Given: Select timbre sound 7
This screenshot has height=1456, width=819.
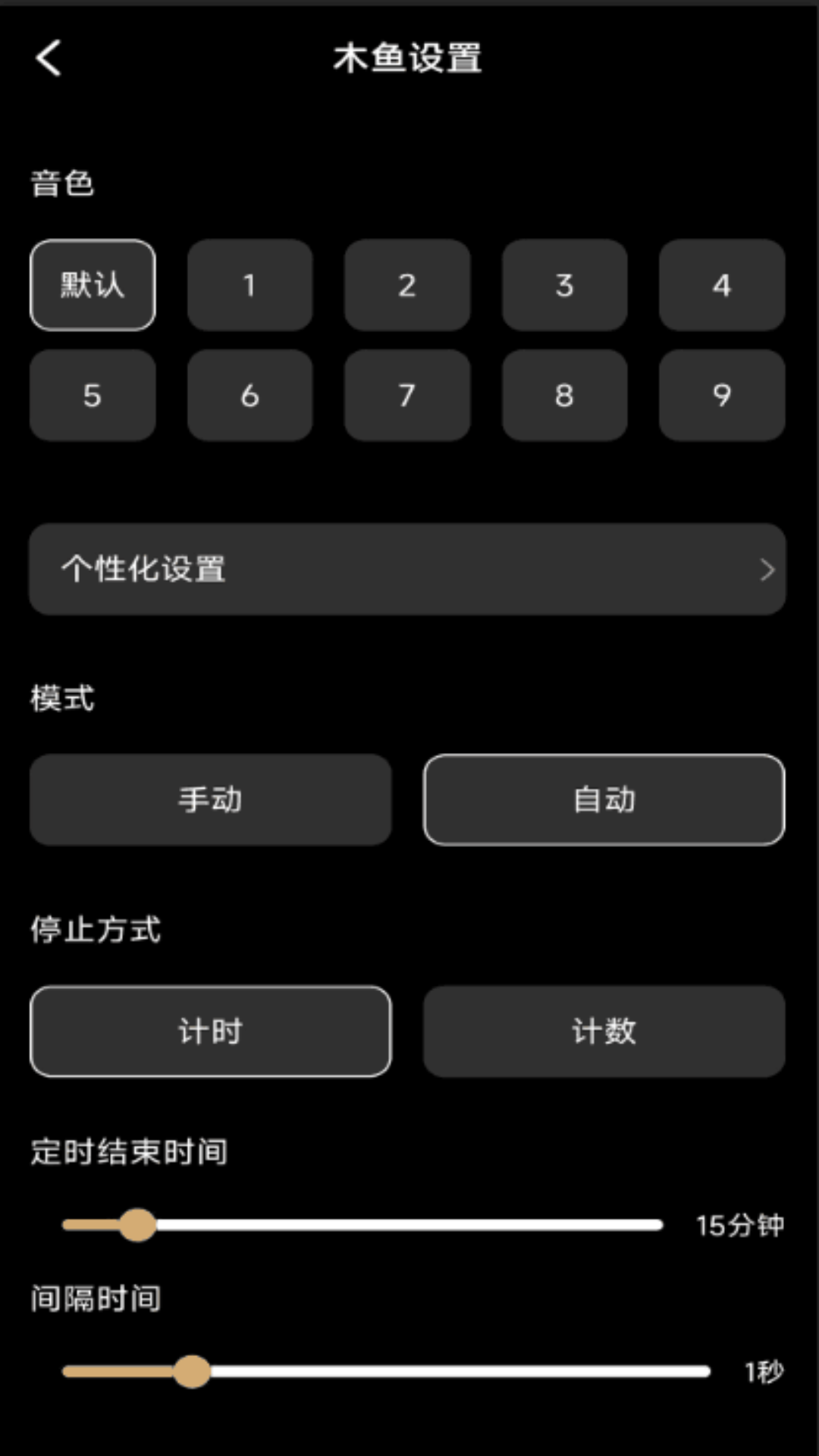Looking at the screenshot, I should coord(407,395).
